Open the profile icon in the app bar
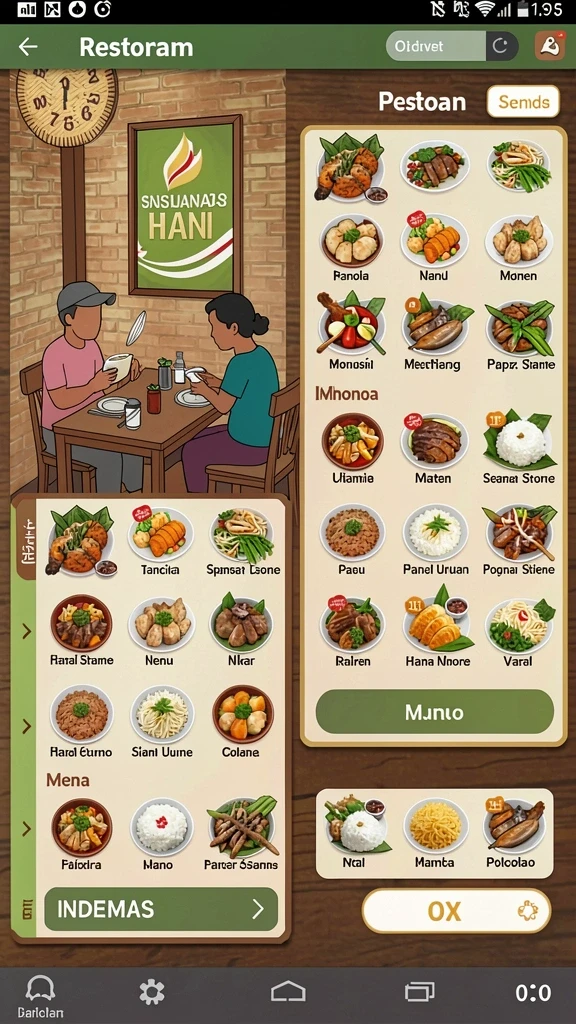The height and width of the screenshot is (1024, 576). click(x=550, y=46)
